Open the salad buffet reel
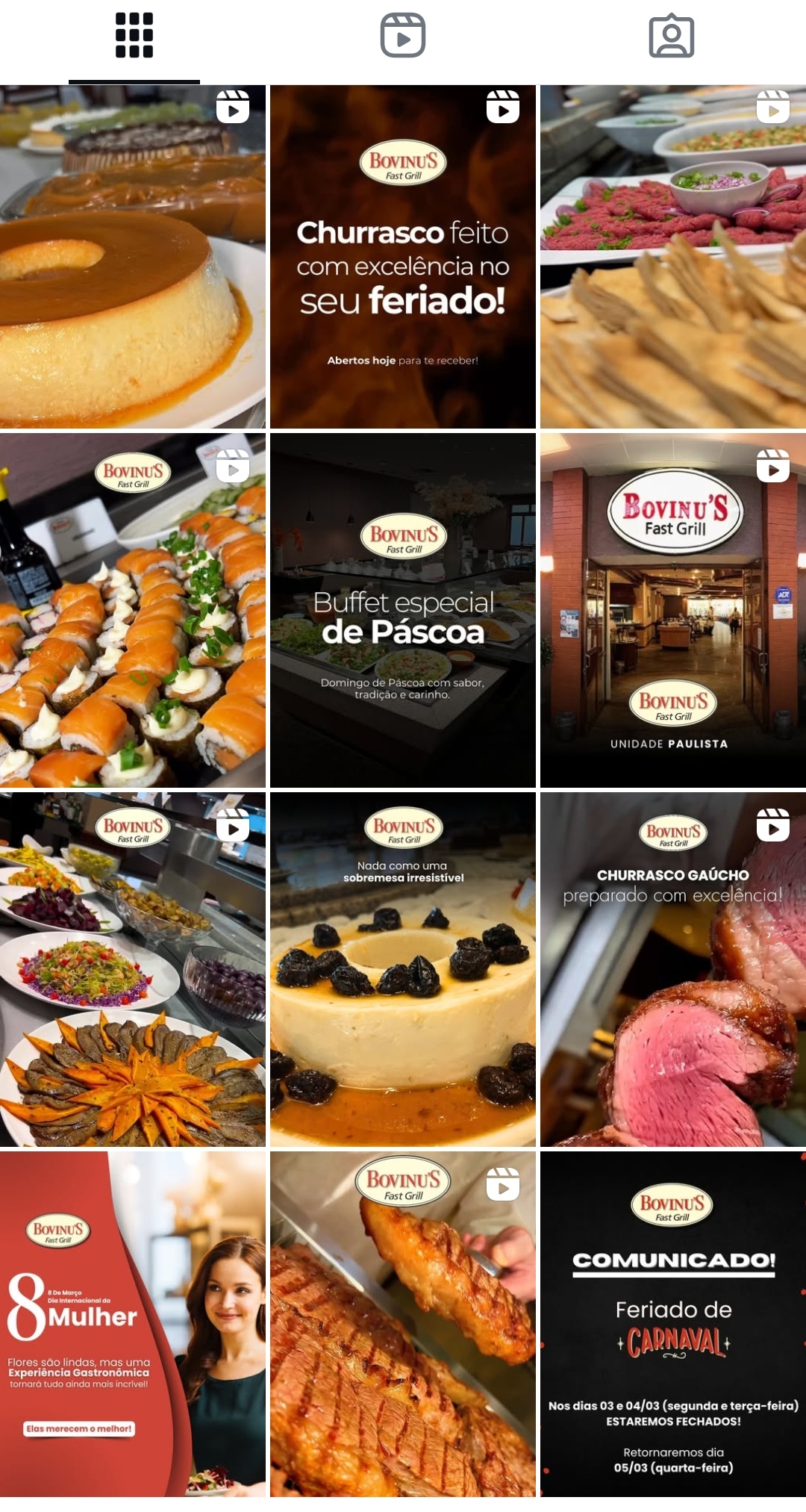 click(x=133, y=969)
